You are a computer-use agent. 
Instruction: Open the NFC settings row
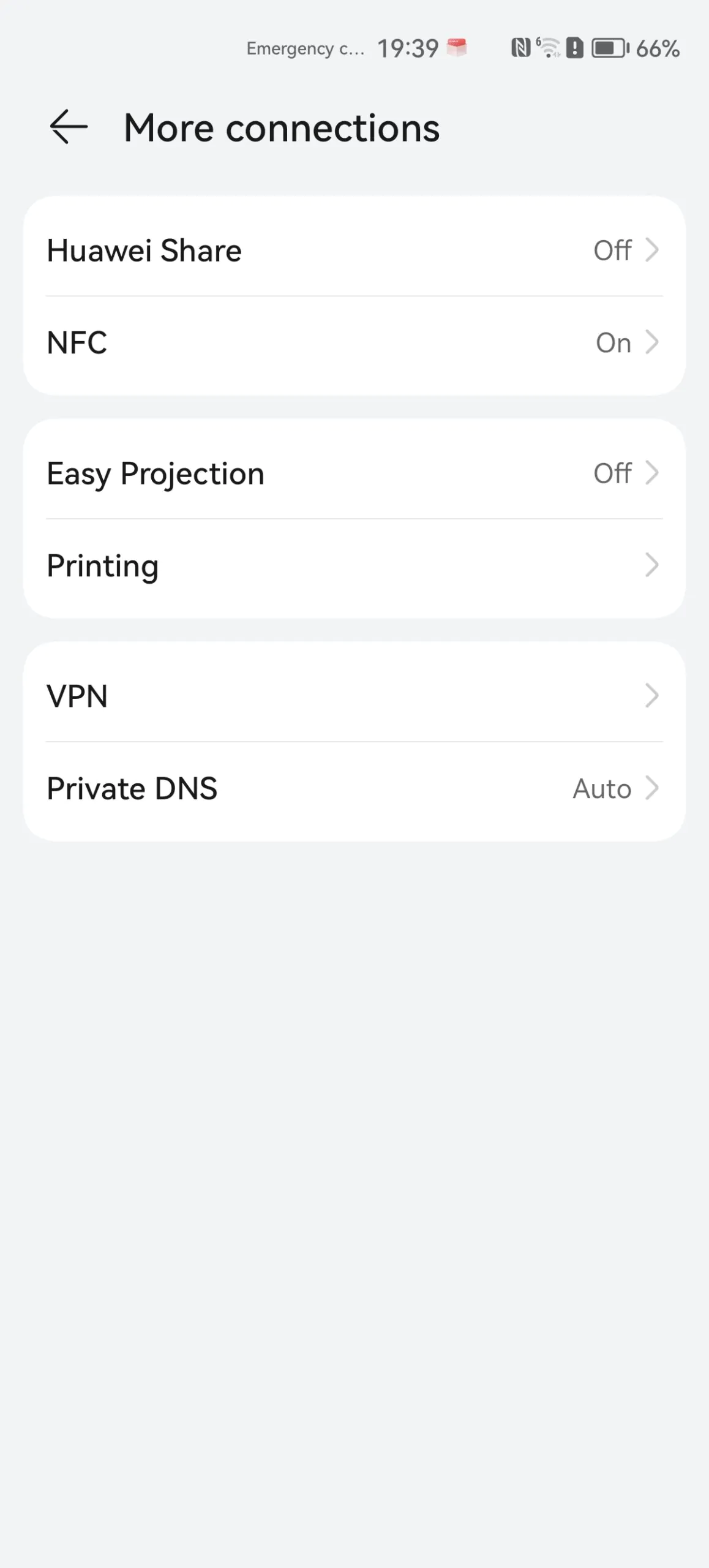click(354, 342)
